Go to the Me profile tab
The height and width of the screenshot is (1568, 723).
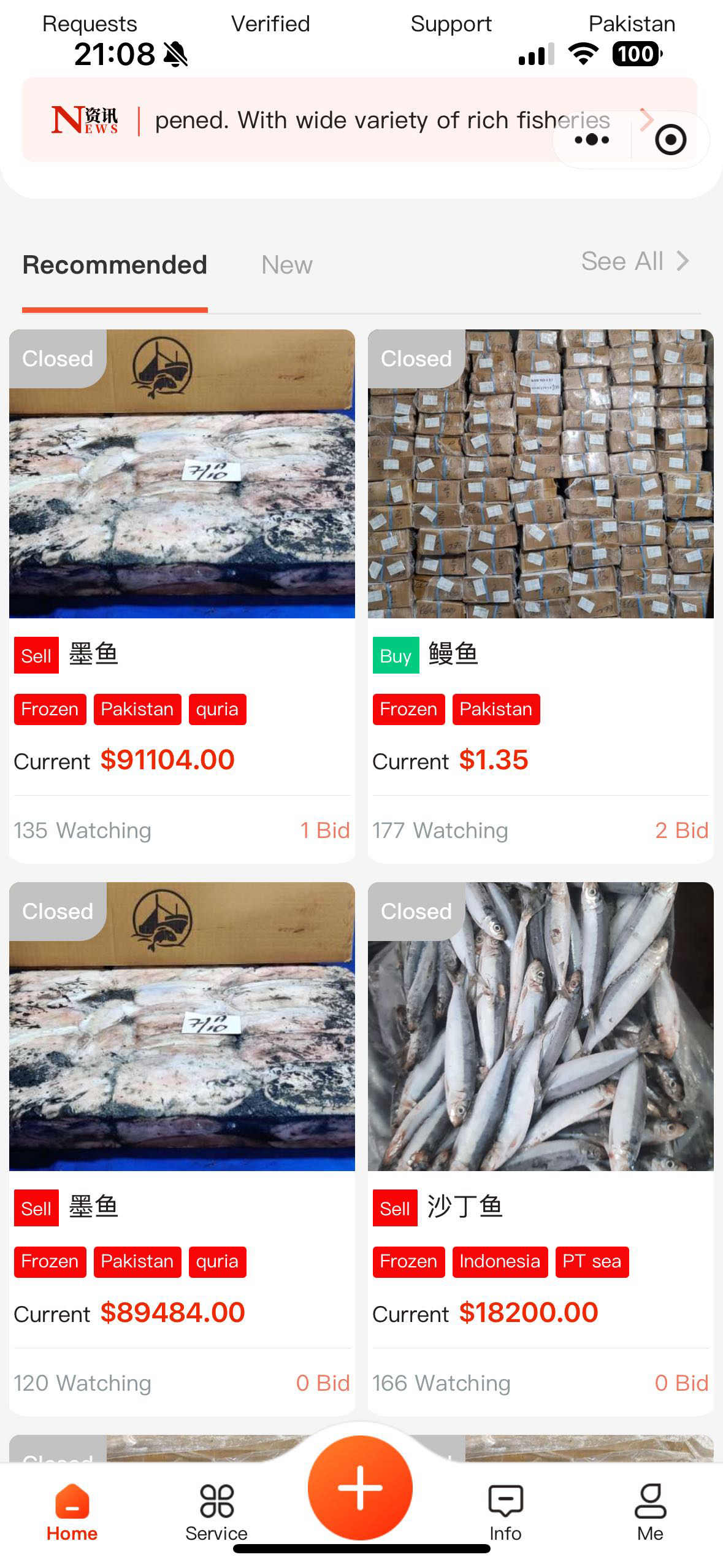pyautogui.click(x=650, y=1512)
